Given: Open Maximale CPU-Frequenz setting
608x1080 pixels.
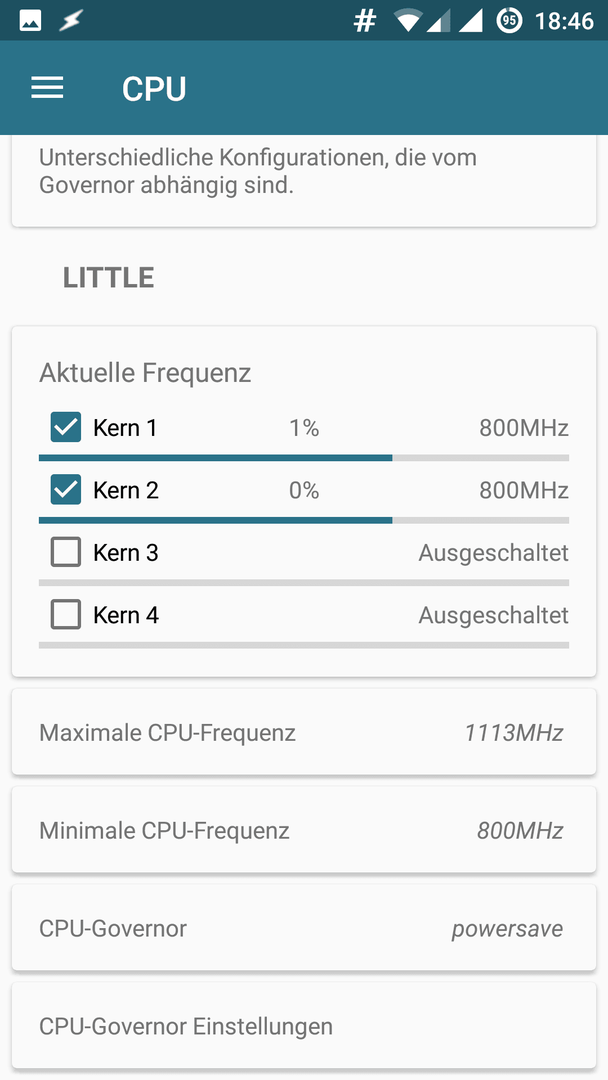Looking at the screenshot, I should pyautogui.click(x=304, y=732).
